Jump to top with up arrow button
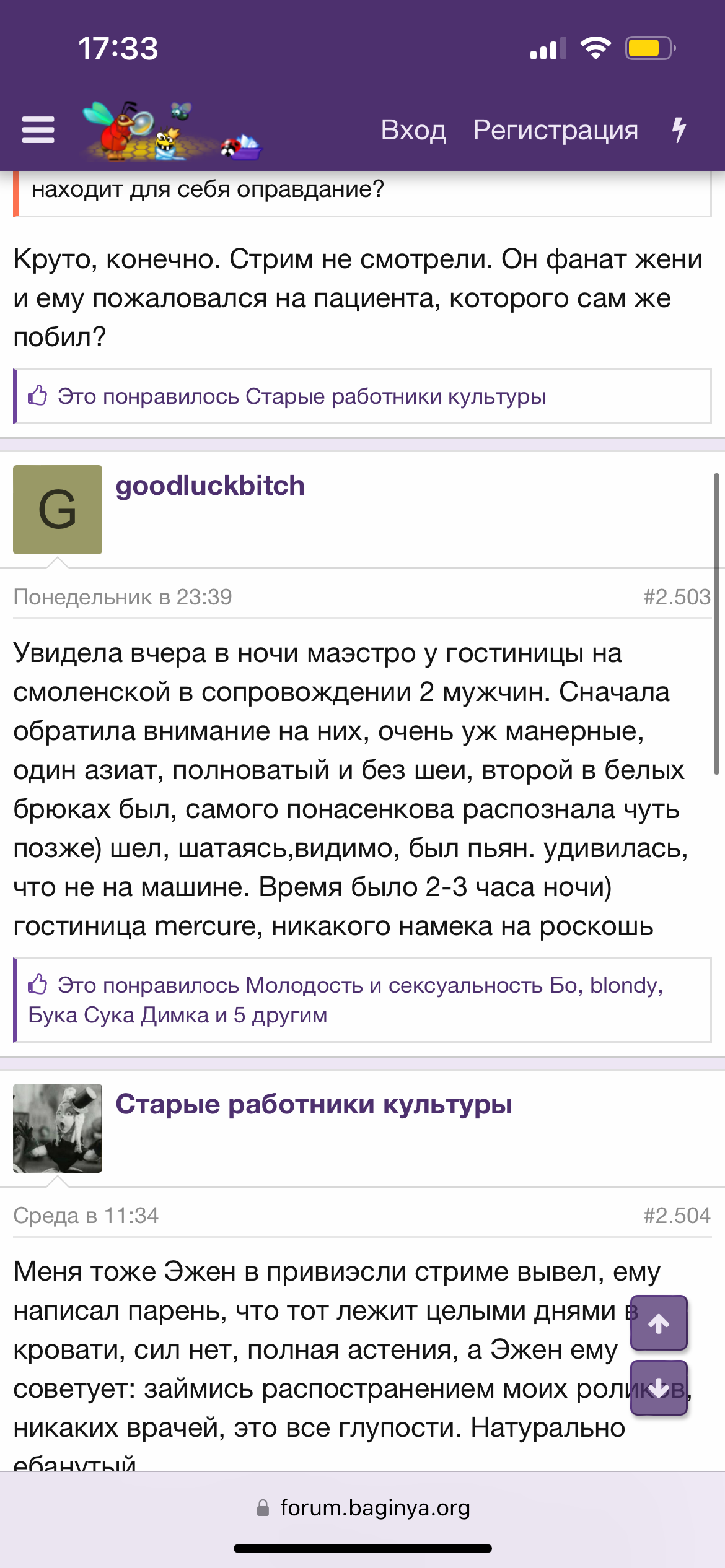This screenshot has height=1568, width=725. 659,1323
